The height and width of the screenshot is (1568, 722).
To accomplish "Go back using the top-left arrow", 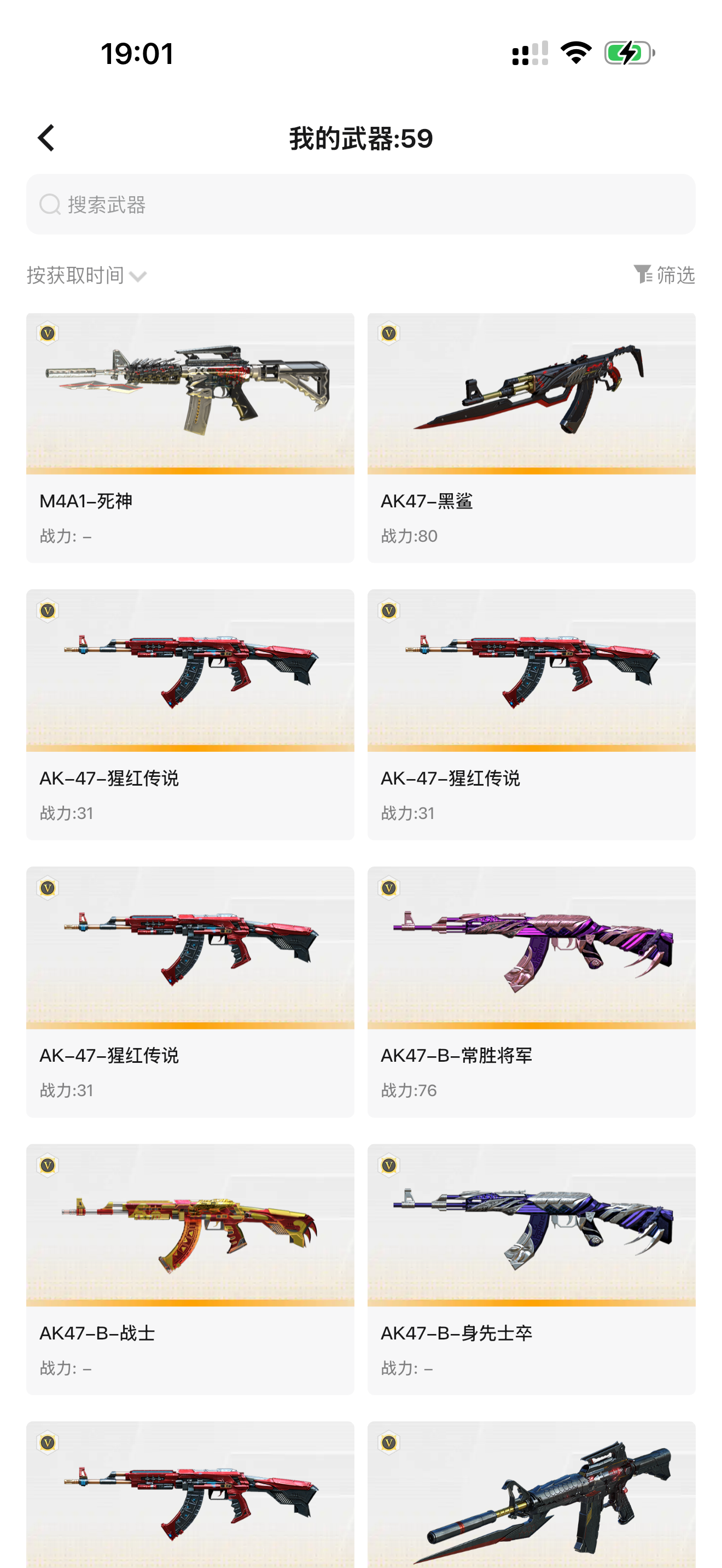I will (x=46, y=138).
